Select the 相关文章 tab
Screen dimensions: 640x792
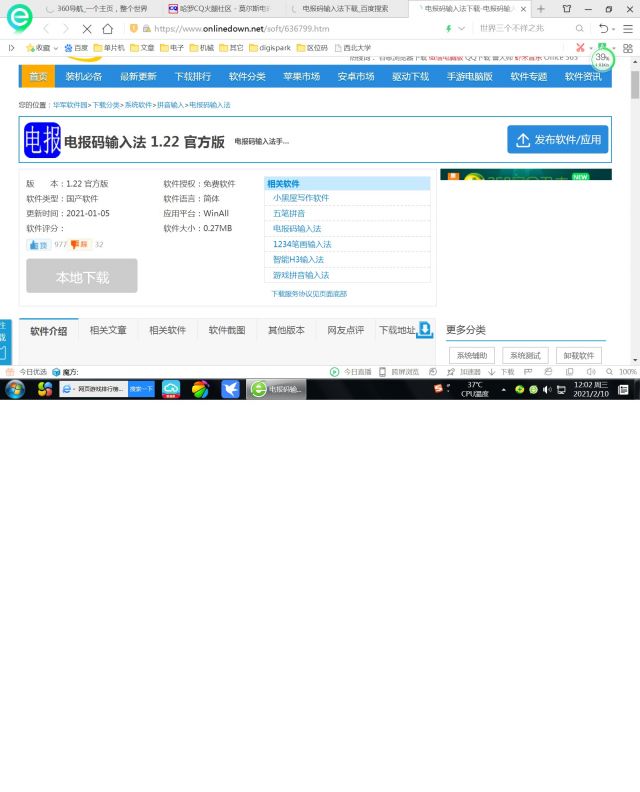tap(108, 330)
